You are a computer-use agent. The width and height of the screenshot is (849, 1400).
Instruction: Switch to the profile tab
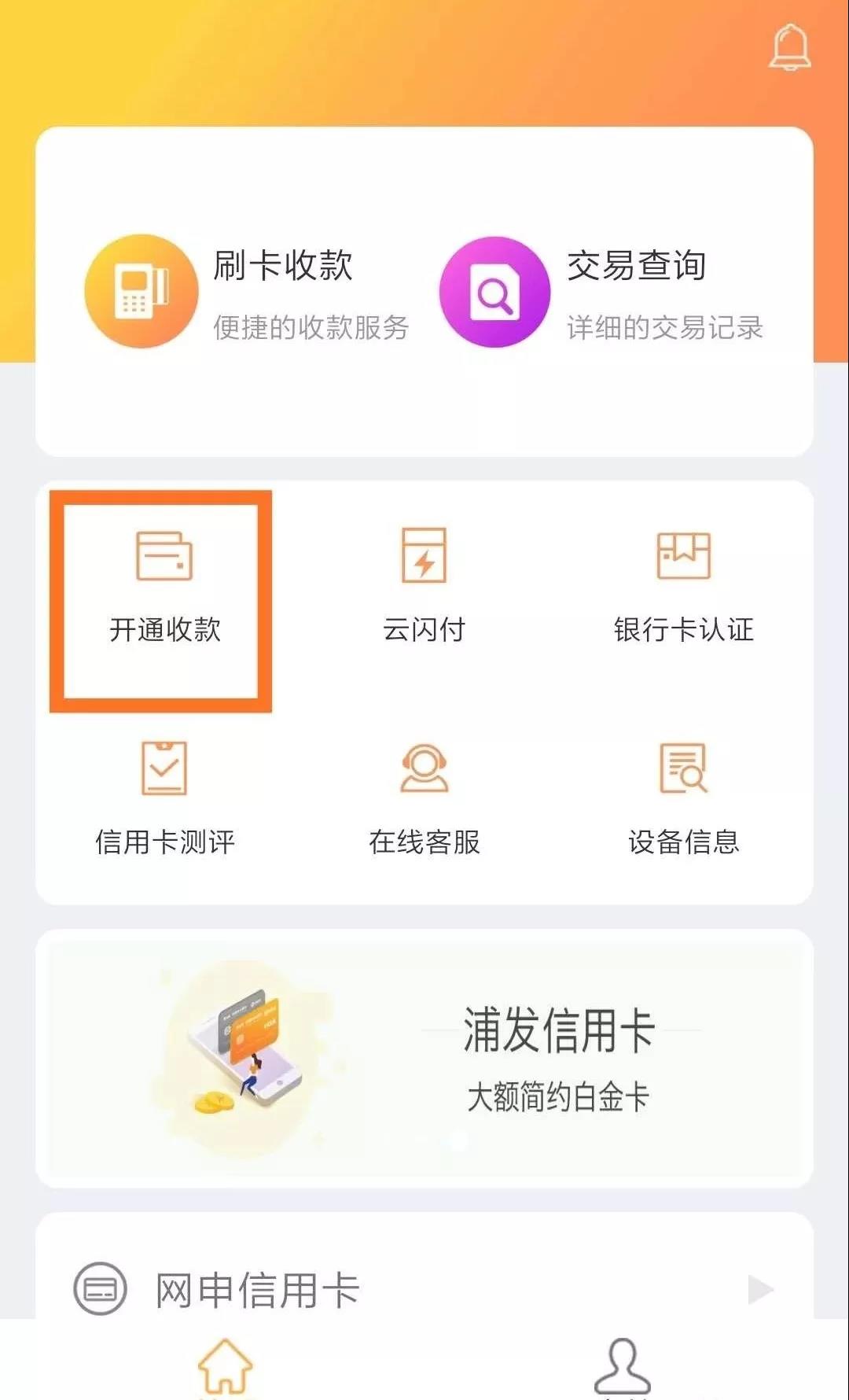click(x=621, y=1369)
